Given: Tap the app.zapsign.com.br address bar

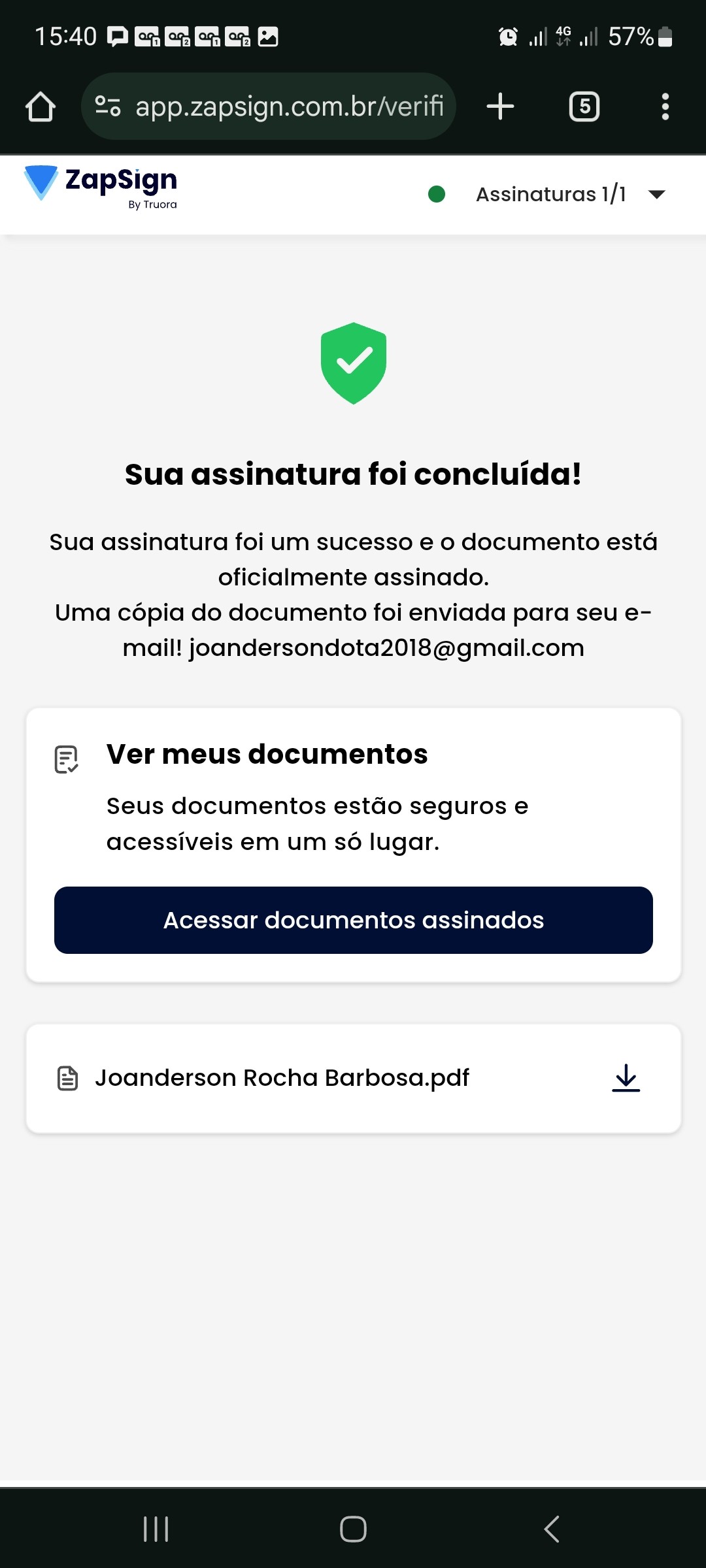Looking at the screenshot, I should [288, 106].
